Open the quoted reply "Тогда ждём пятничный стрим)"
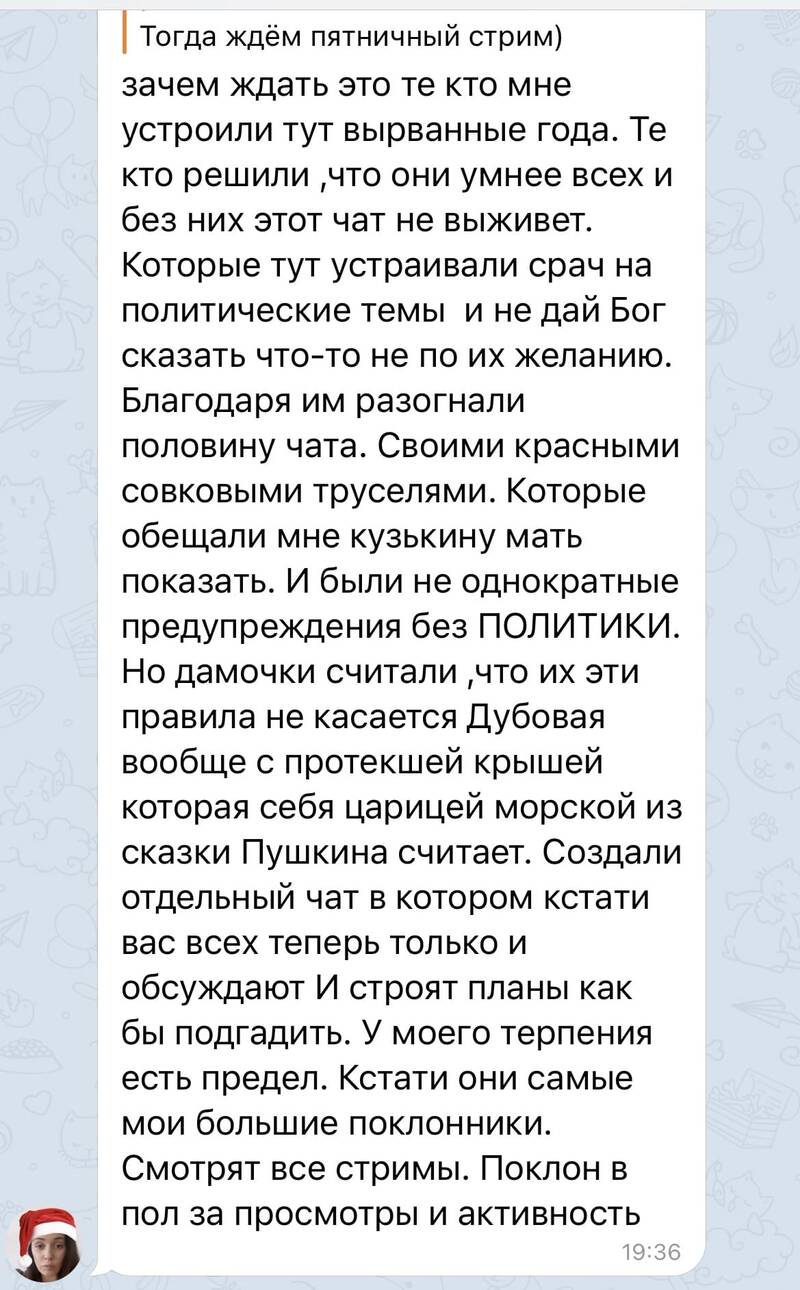 348,38
